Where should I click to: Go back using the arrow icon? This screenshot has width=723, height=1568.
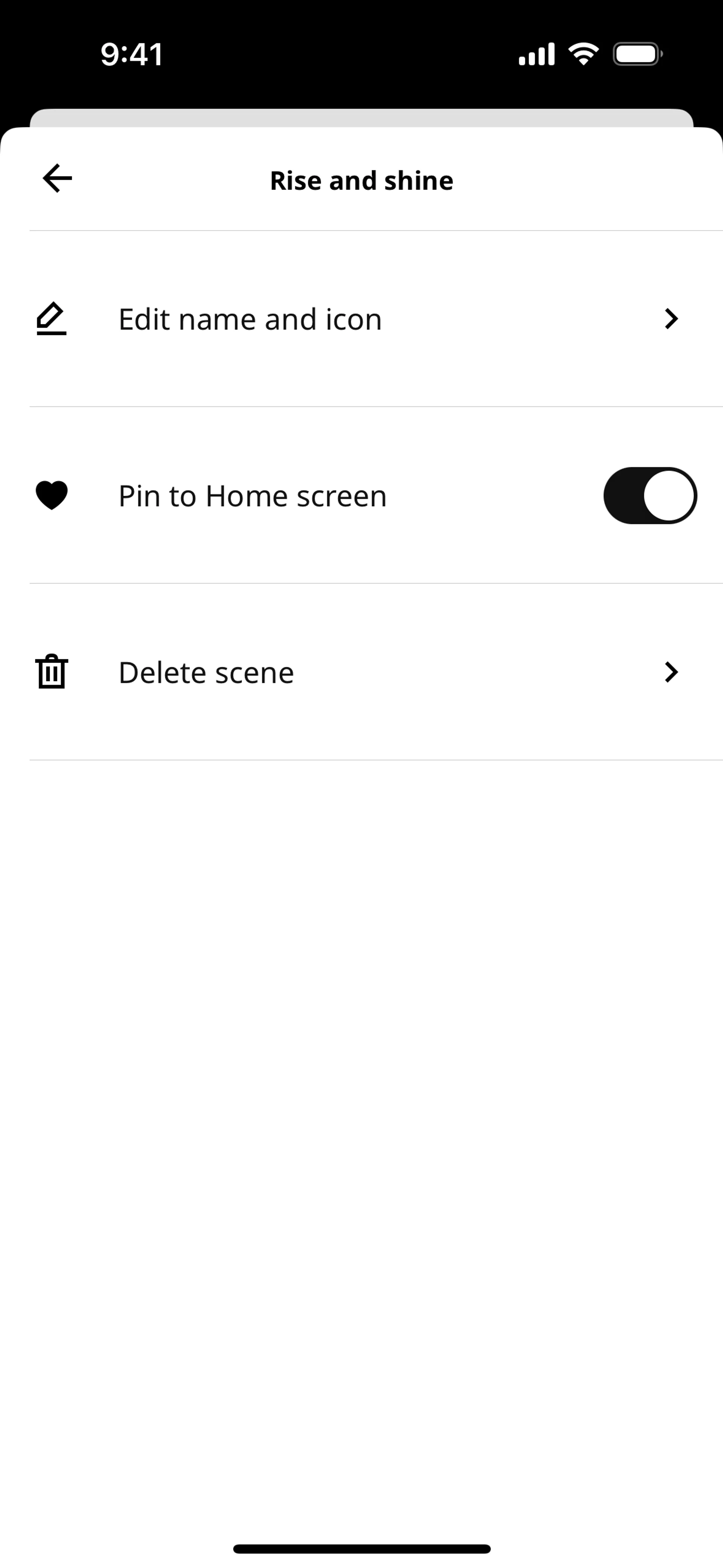coord(57,178)
